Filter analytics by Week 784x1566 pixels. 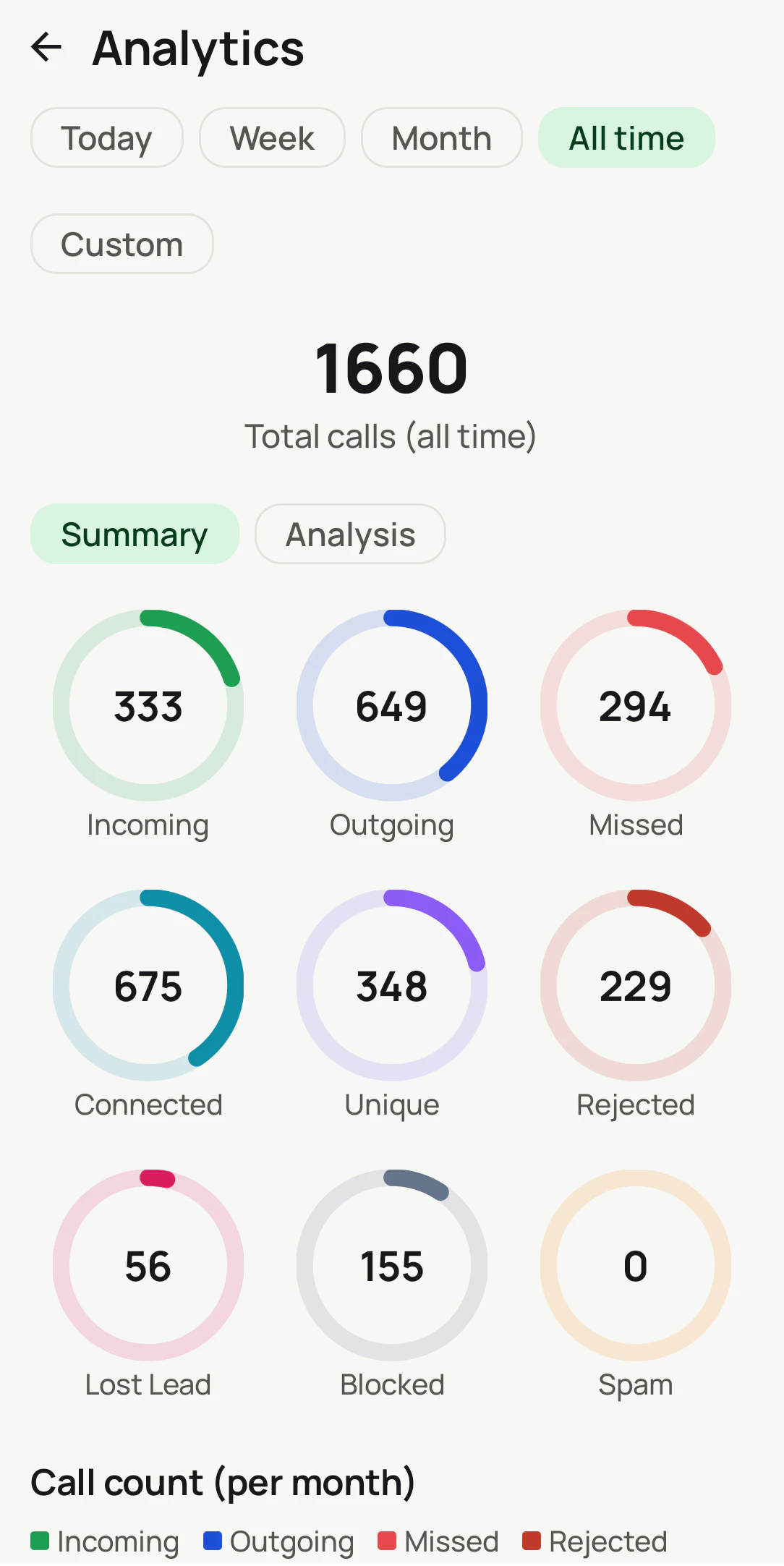pos(272,137)
